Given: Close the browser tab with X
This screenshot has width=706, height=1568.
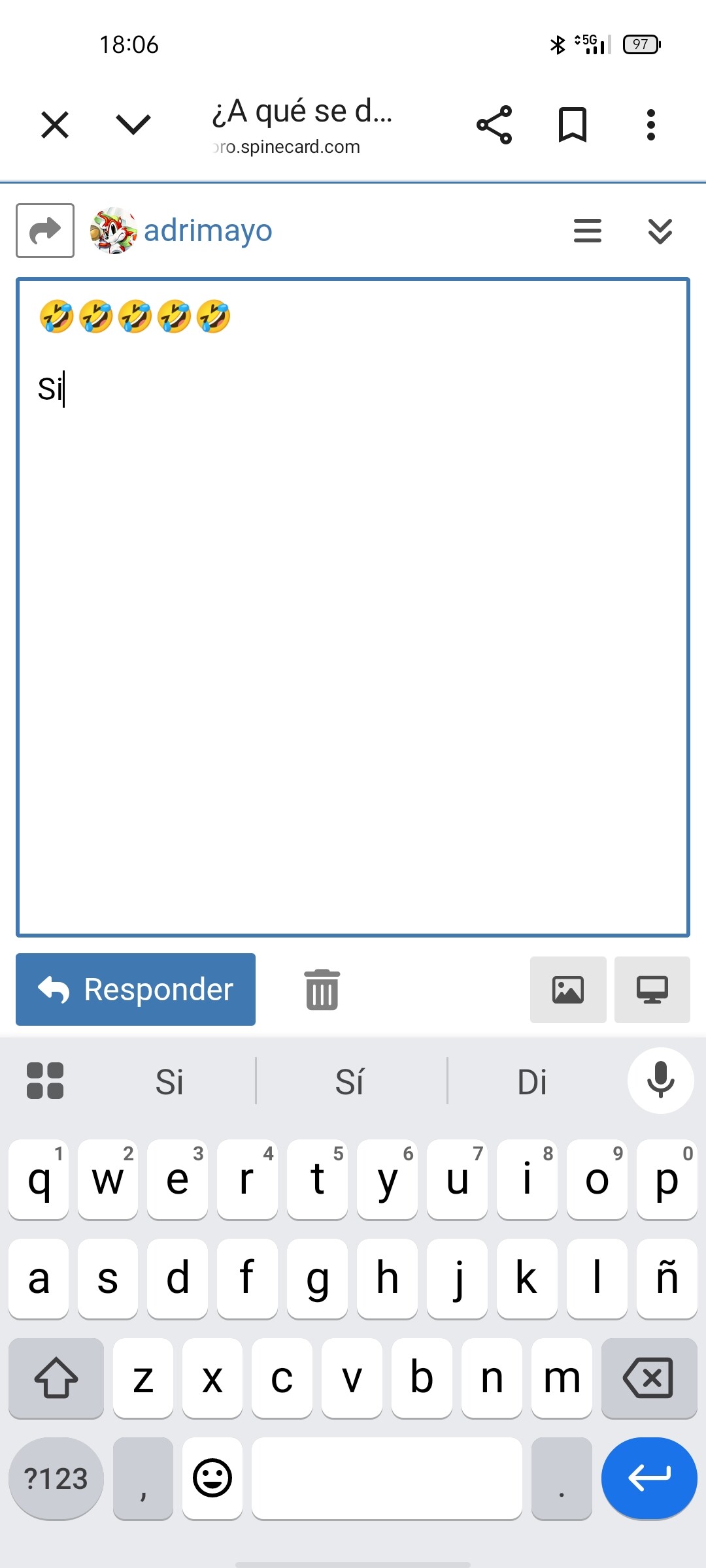Looking at the screenshot, I should pyautogui.click(x=55, y=125).
